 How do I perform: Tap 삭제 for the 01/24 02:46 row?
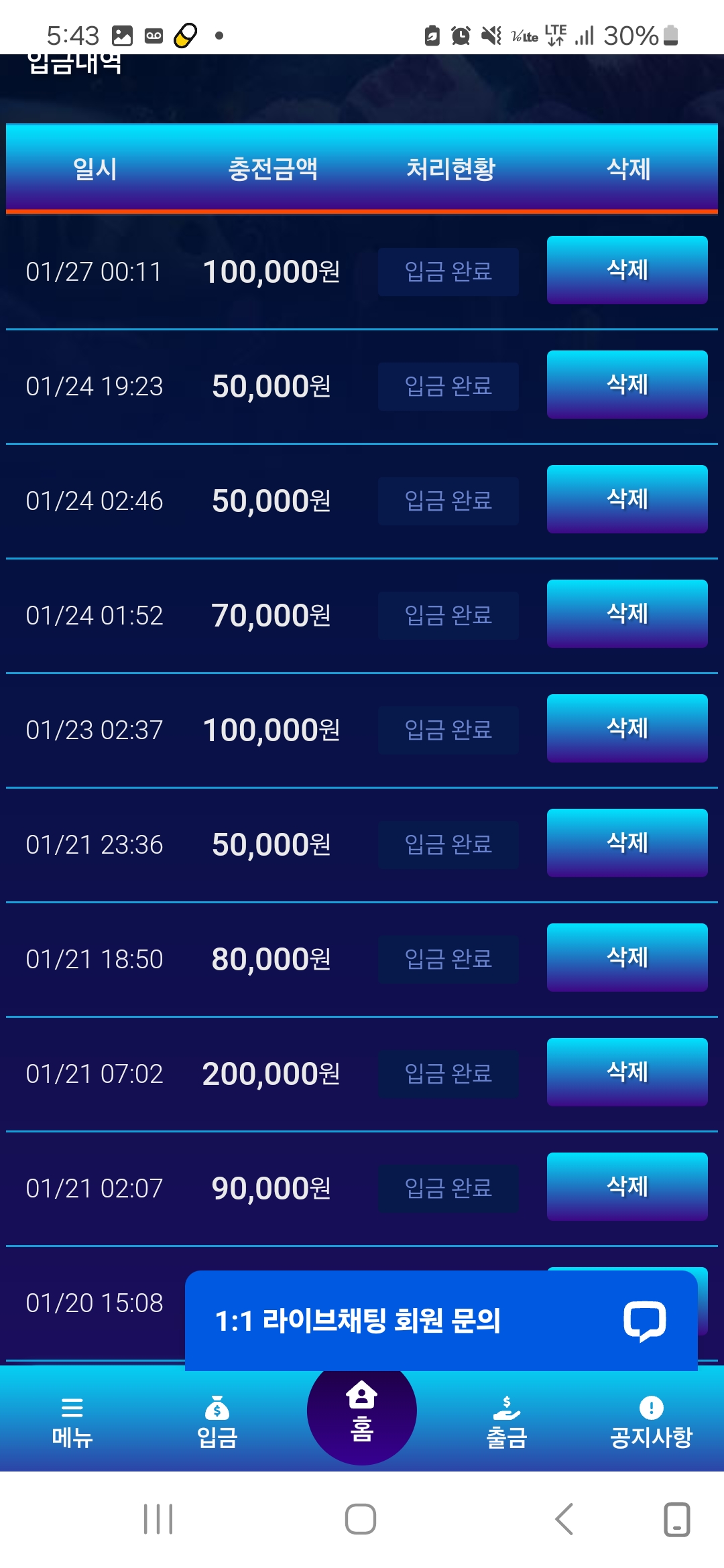(627, 499)
